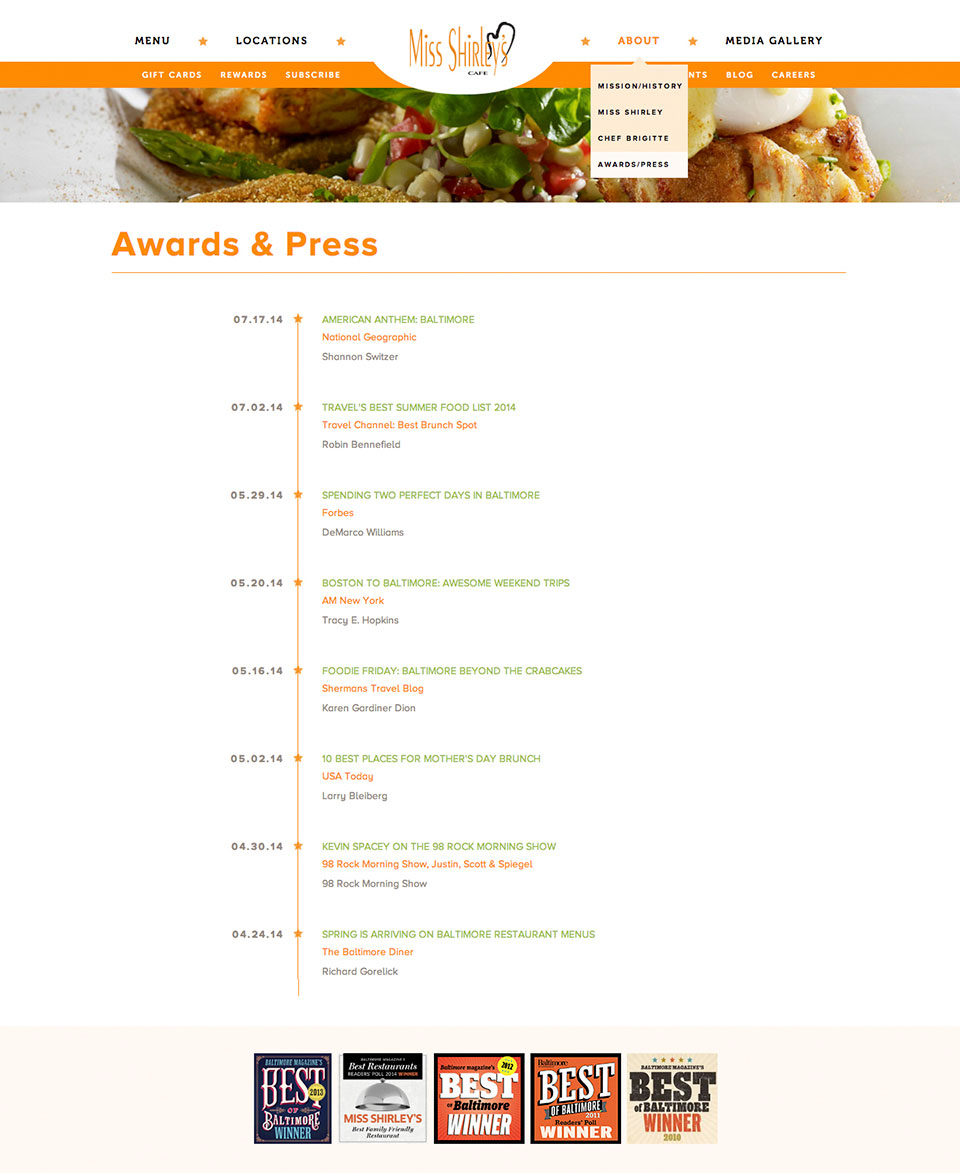Open Chef Brigitte in the dropdown
This screenshot has width=960, height=1173.
[x=633, y=138]
